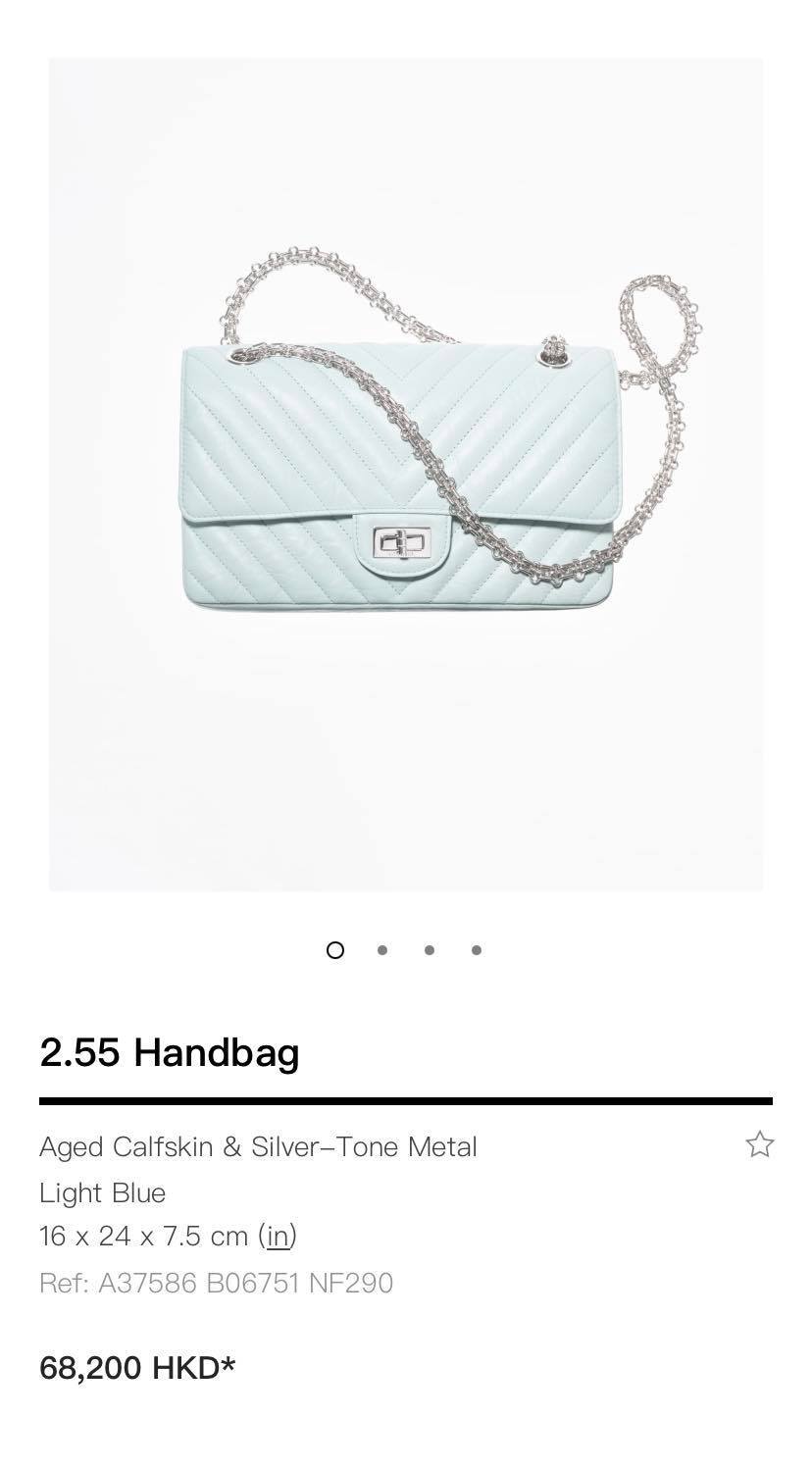Jump to the third image indicator dot
812x1468 pixels.
pyautogui.click(x=430, y=949)
